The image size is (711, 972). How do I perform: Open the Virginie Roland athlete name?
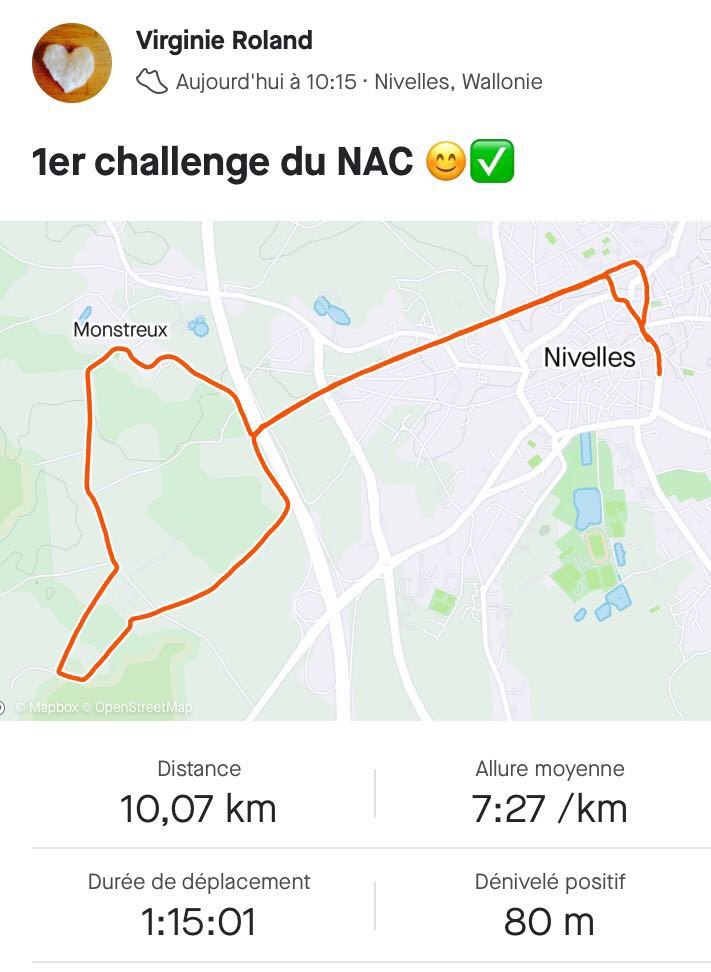(x=224, y=41)
